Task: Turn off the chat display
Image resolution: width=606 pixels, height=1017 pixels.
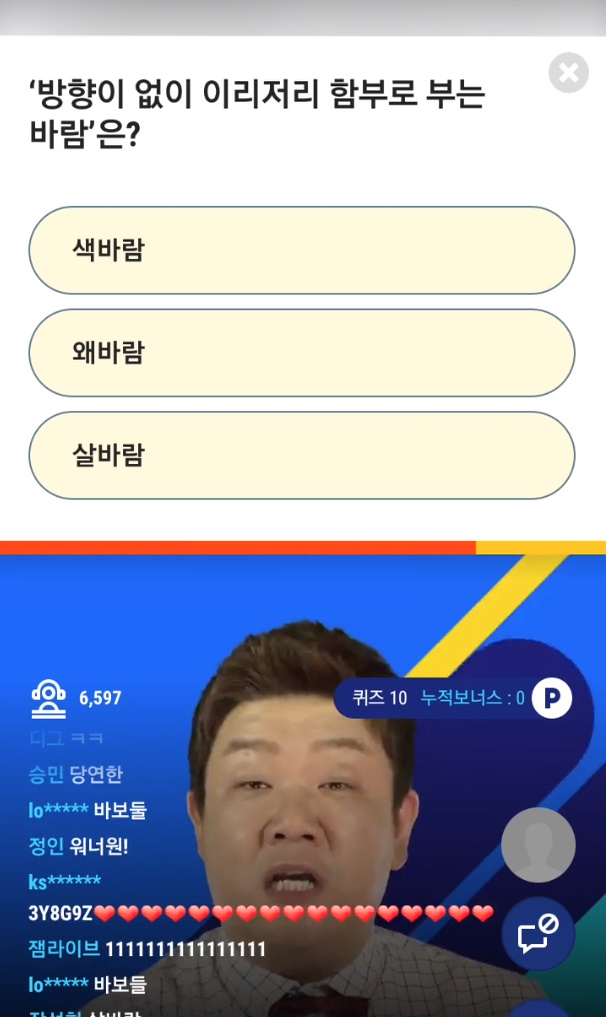Action: [x=538, y=933]
